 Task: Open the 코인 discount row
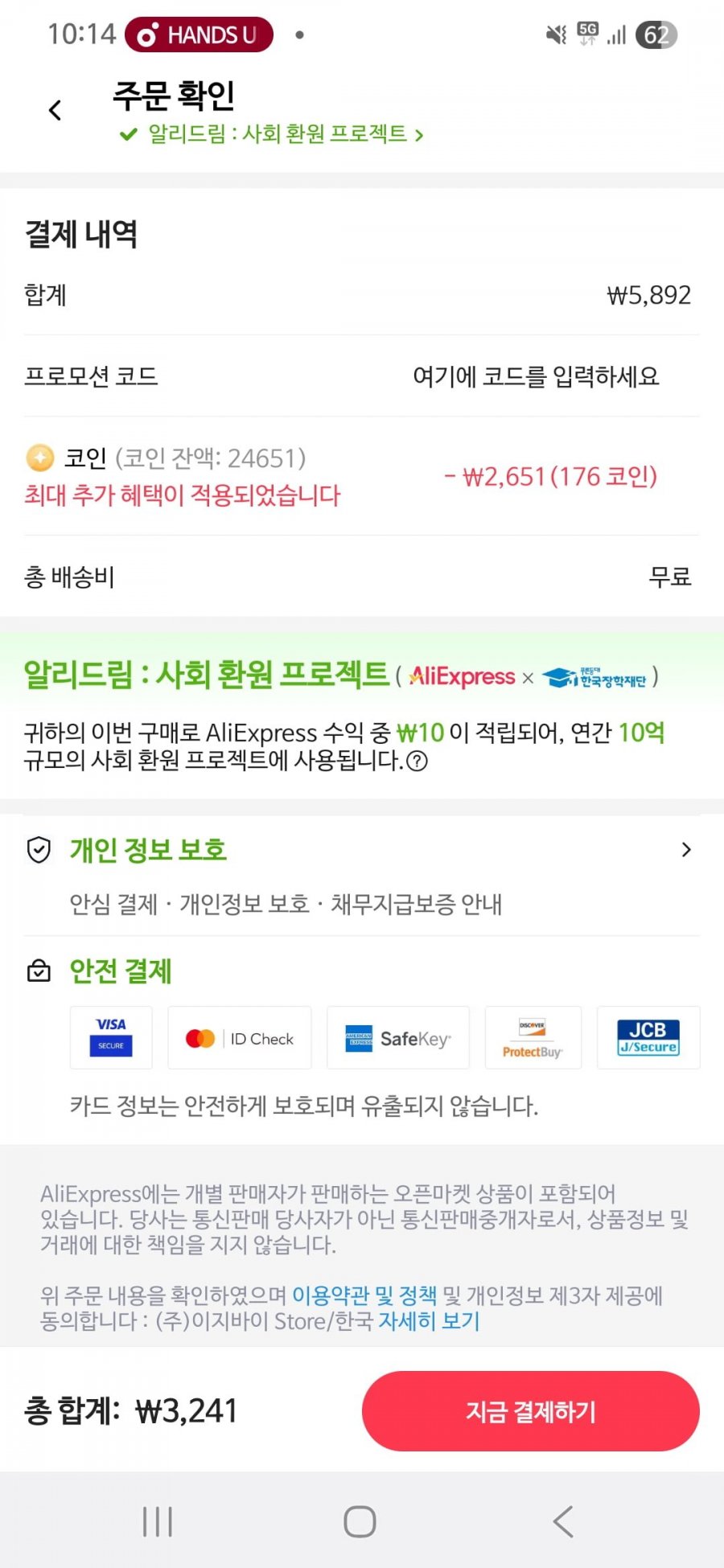pos(362,476)
